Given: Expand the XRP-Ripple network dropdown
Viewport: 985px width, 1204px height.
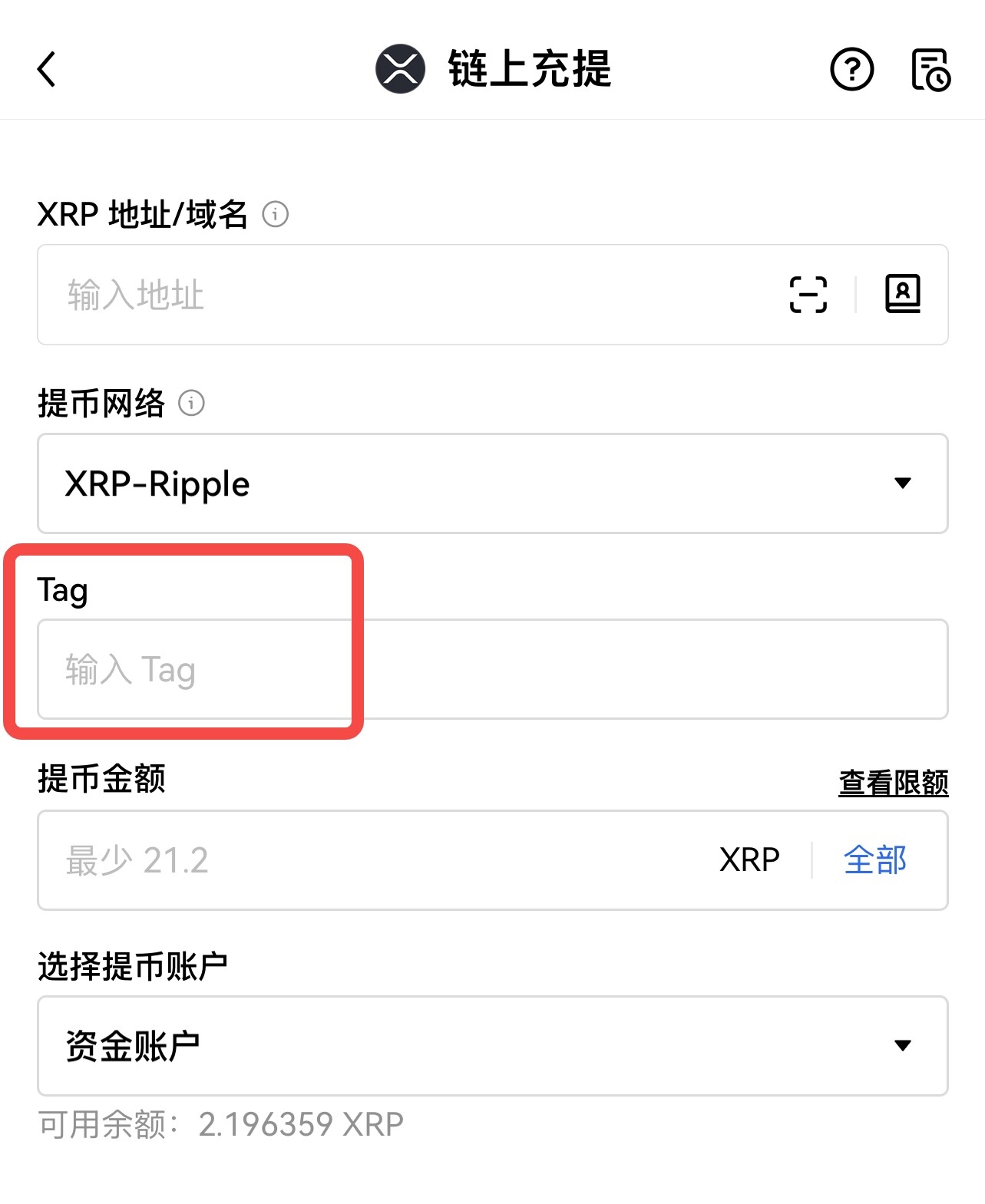Looking at the screenshot, I should click(x=492, y=483).
